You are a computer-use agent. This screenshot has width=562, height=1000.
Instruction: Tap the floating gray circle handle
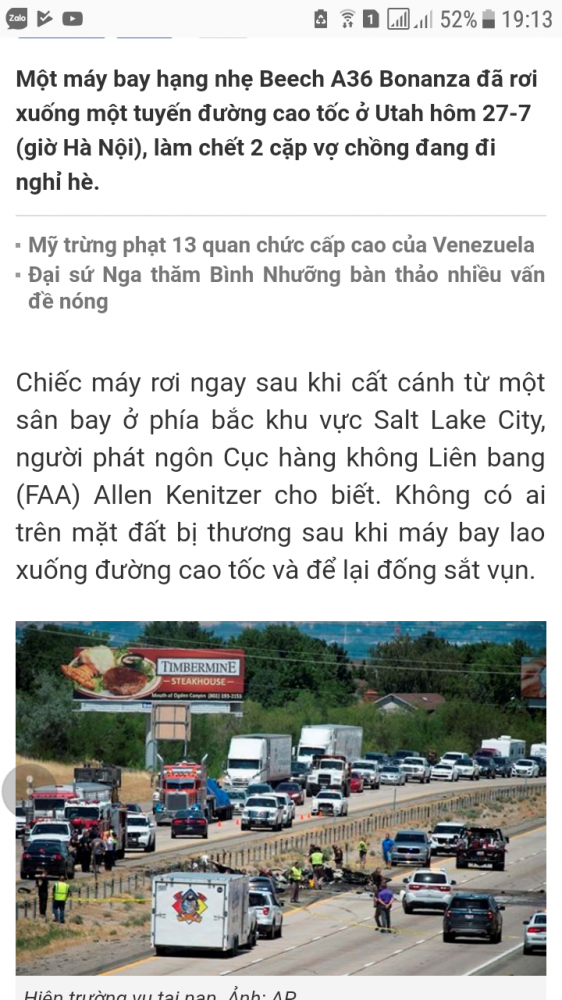point(29,789)
